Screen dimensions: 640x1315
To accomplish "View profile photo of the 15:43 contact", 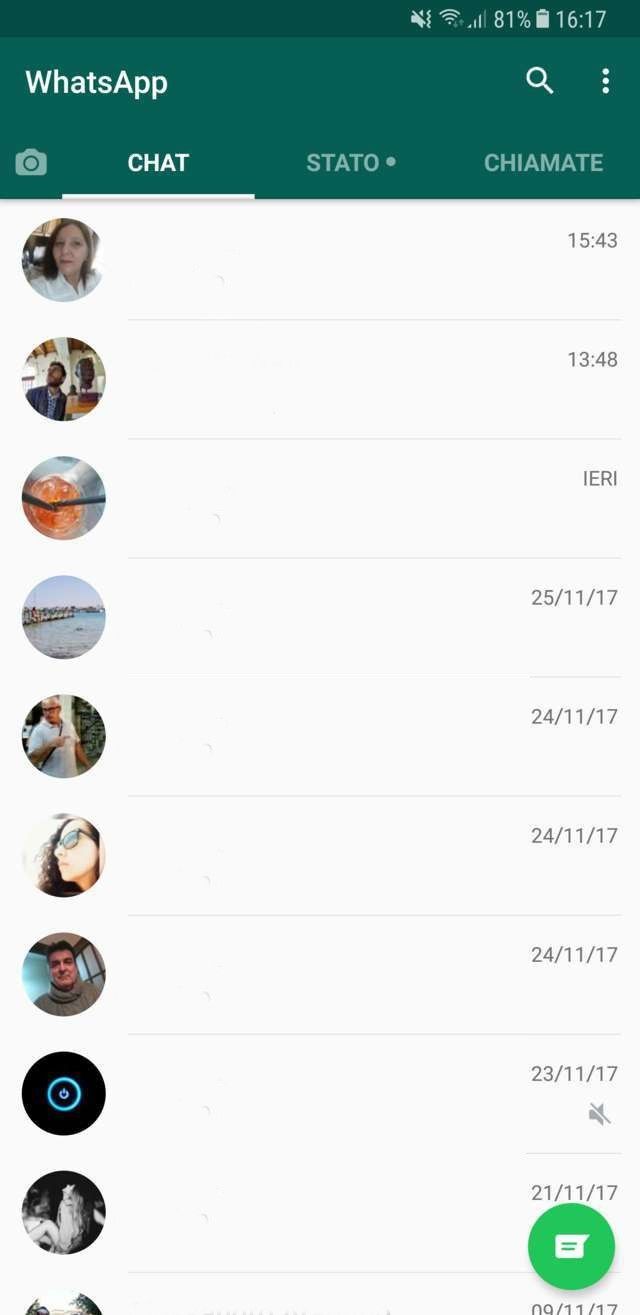I will tap(63, 260).
